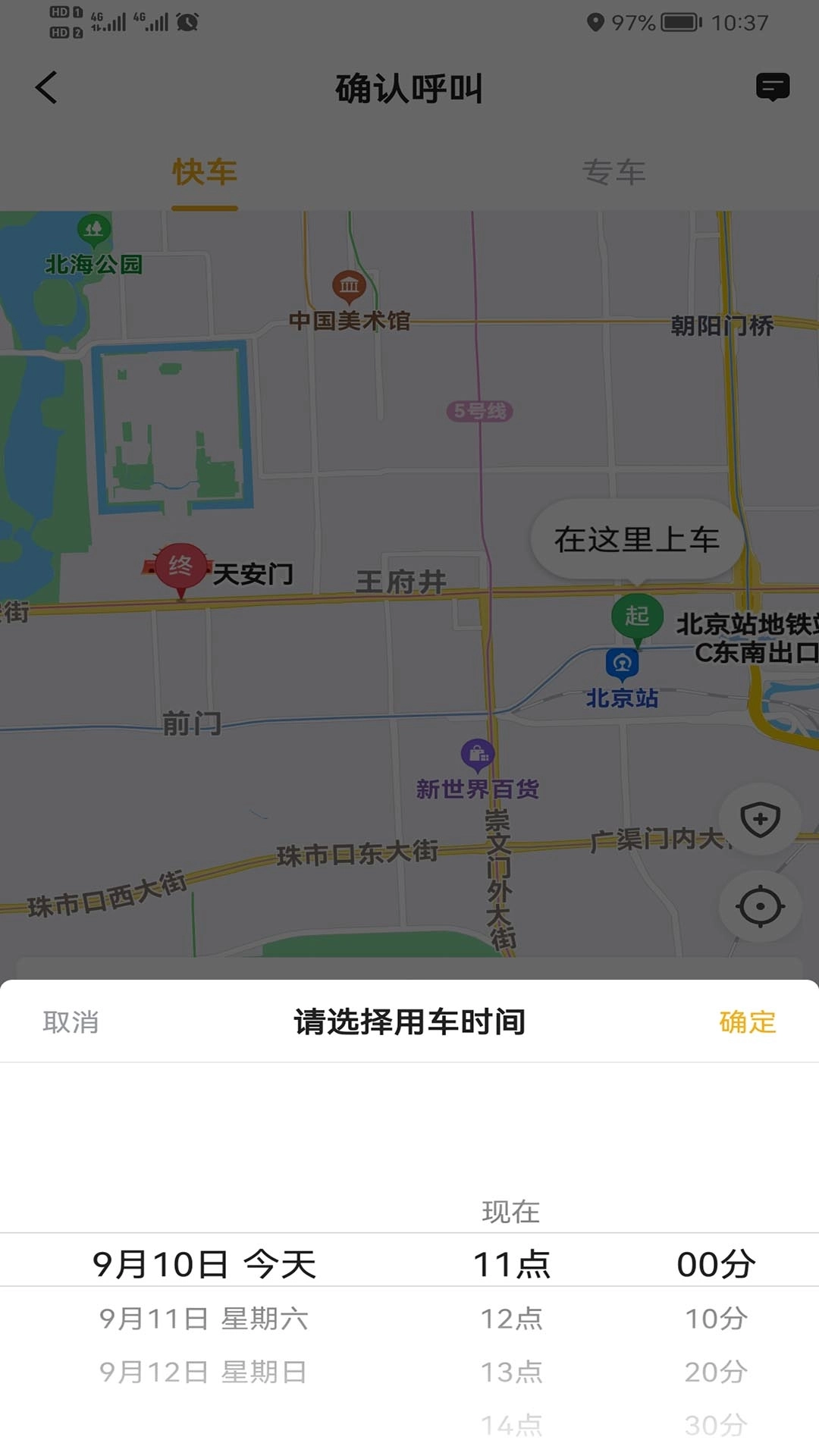Pick 12点 as the hour
The image size is (819, 1456).
(513, 1317)
